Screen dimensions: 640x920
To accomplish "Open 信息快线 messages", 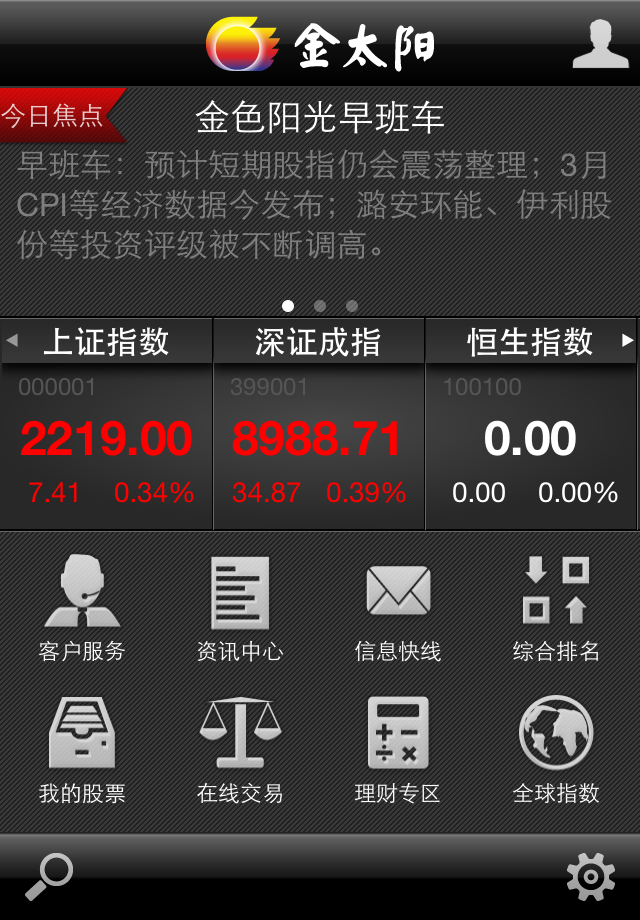I will tap(398, 609).
